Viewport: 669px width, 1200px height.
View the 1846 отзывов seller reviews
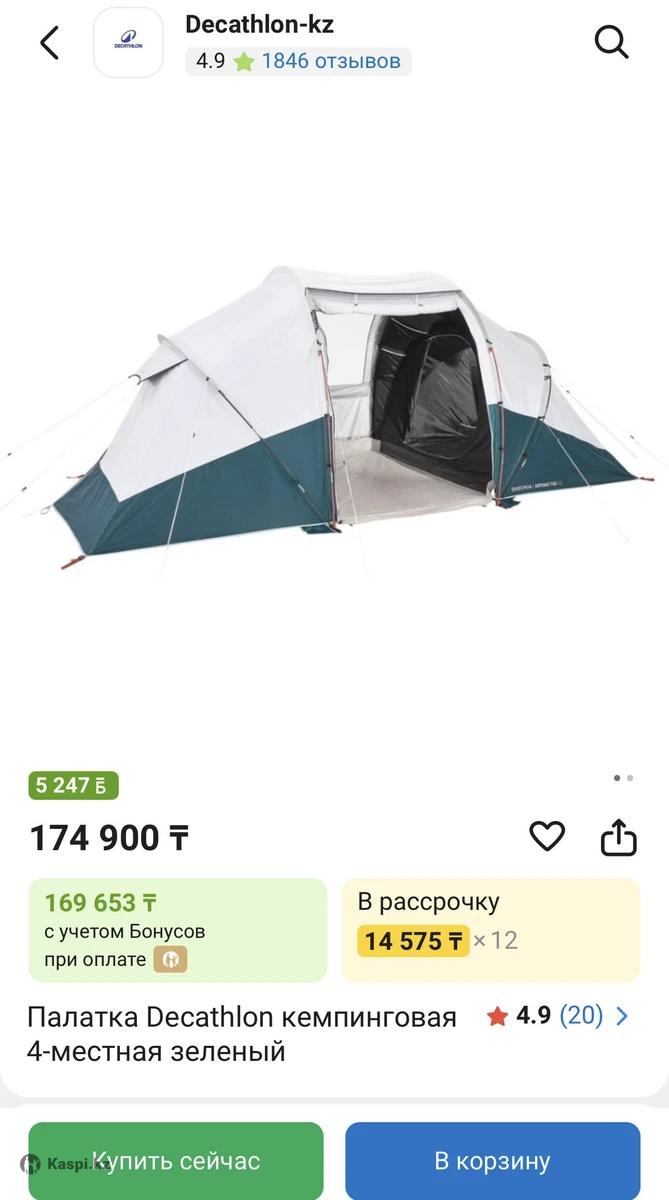click(x=330, y=61)
